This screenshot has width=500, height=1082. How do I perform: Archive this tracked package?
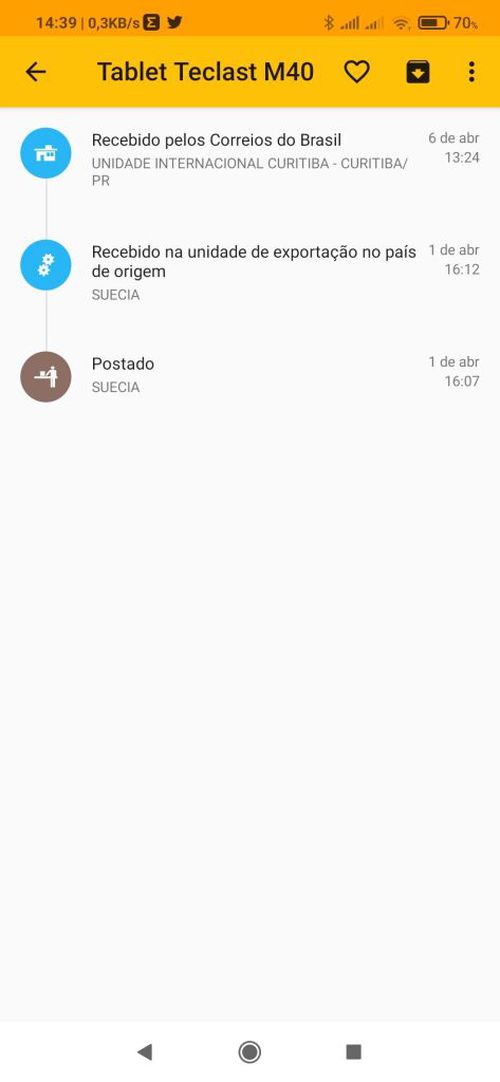418,72
